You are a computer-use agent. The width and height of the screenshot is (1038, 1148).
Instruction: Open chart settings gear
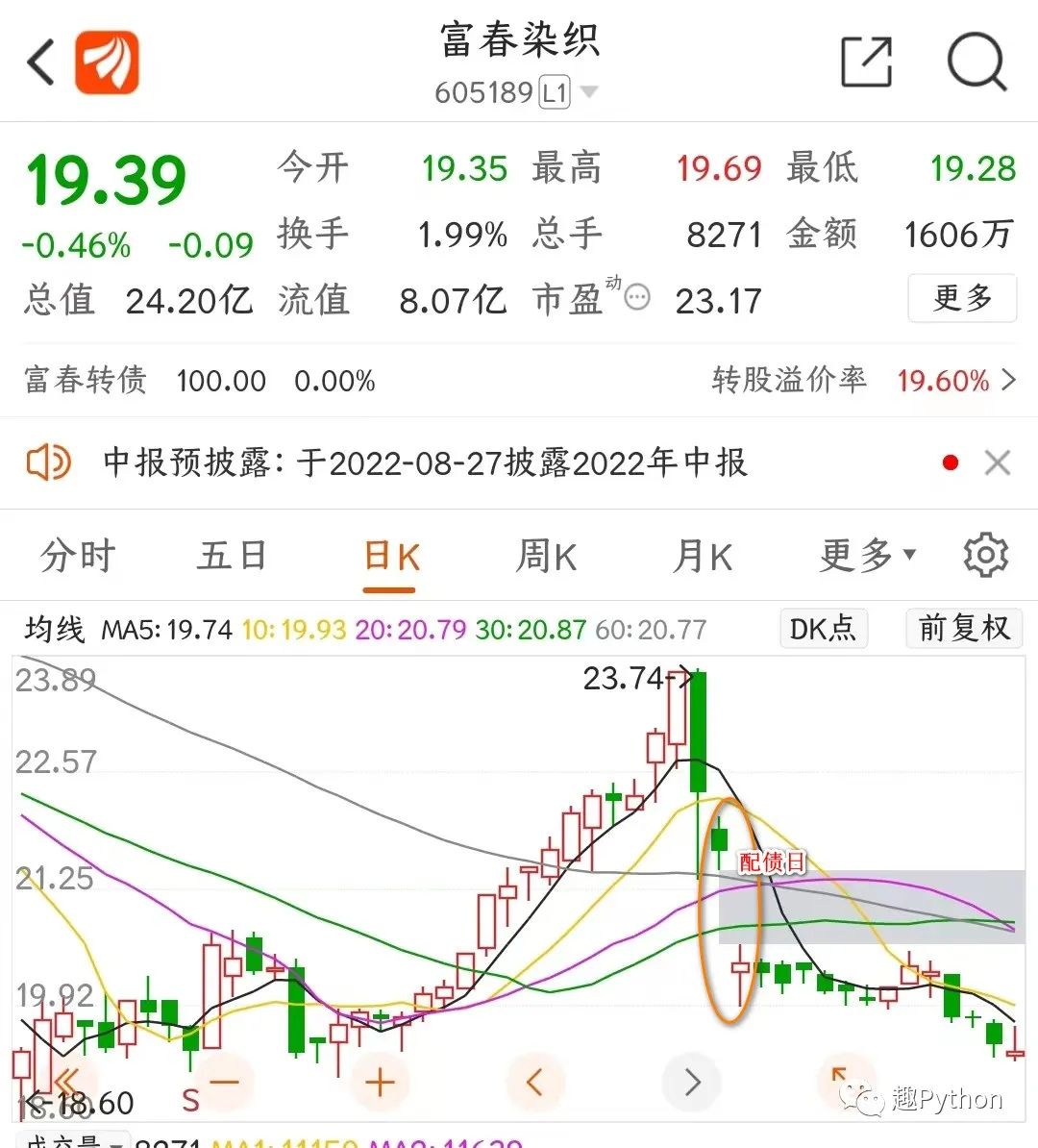pyautogui.click(x=985, y=556)
